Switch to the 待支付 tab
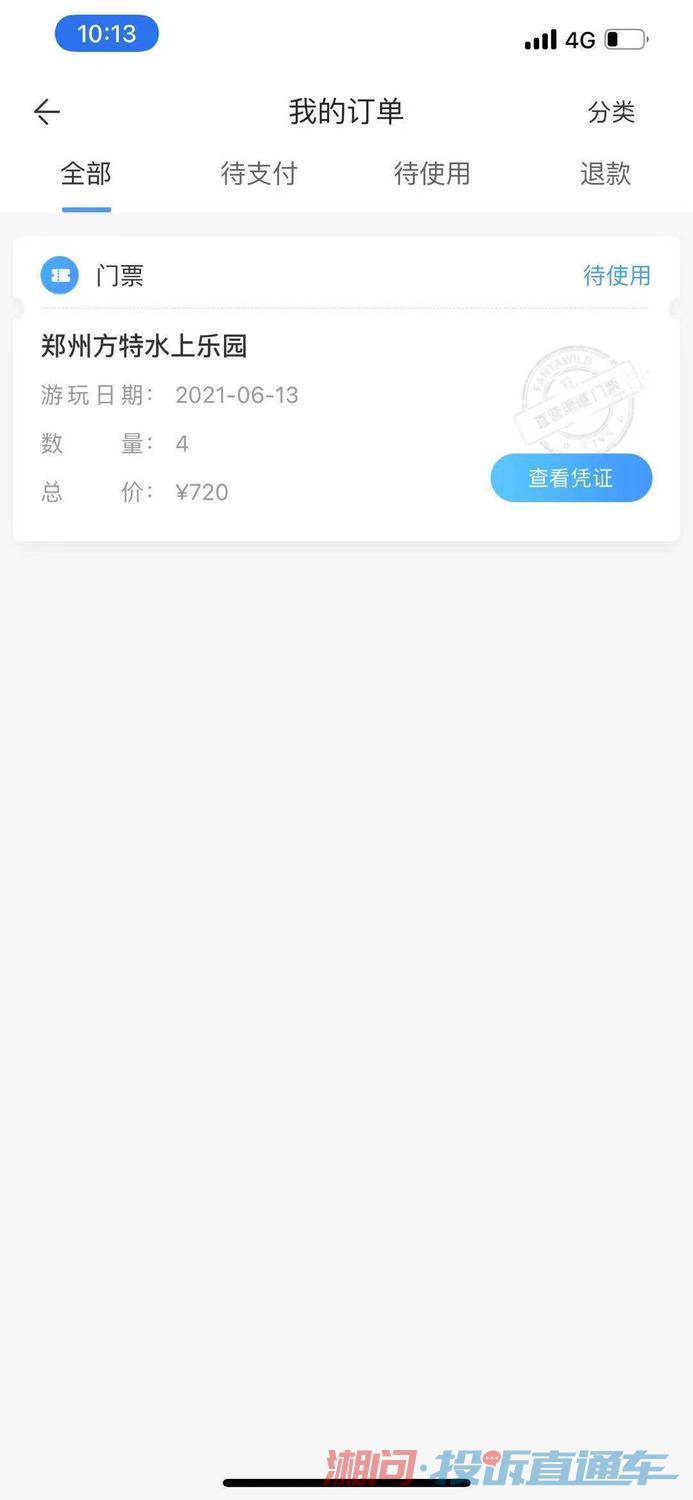Image resolution: width=693 pixels, height=1500 pixels. pyautogui.click(x=259, y=174)
